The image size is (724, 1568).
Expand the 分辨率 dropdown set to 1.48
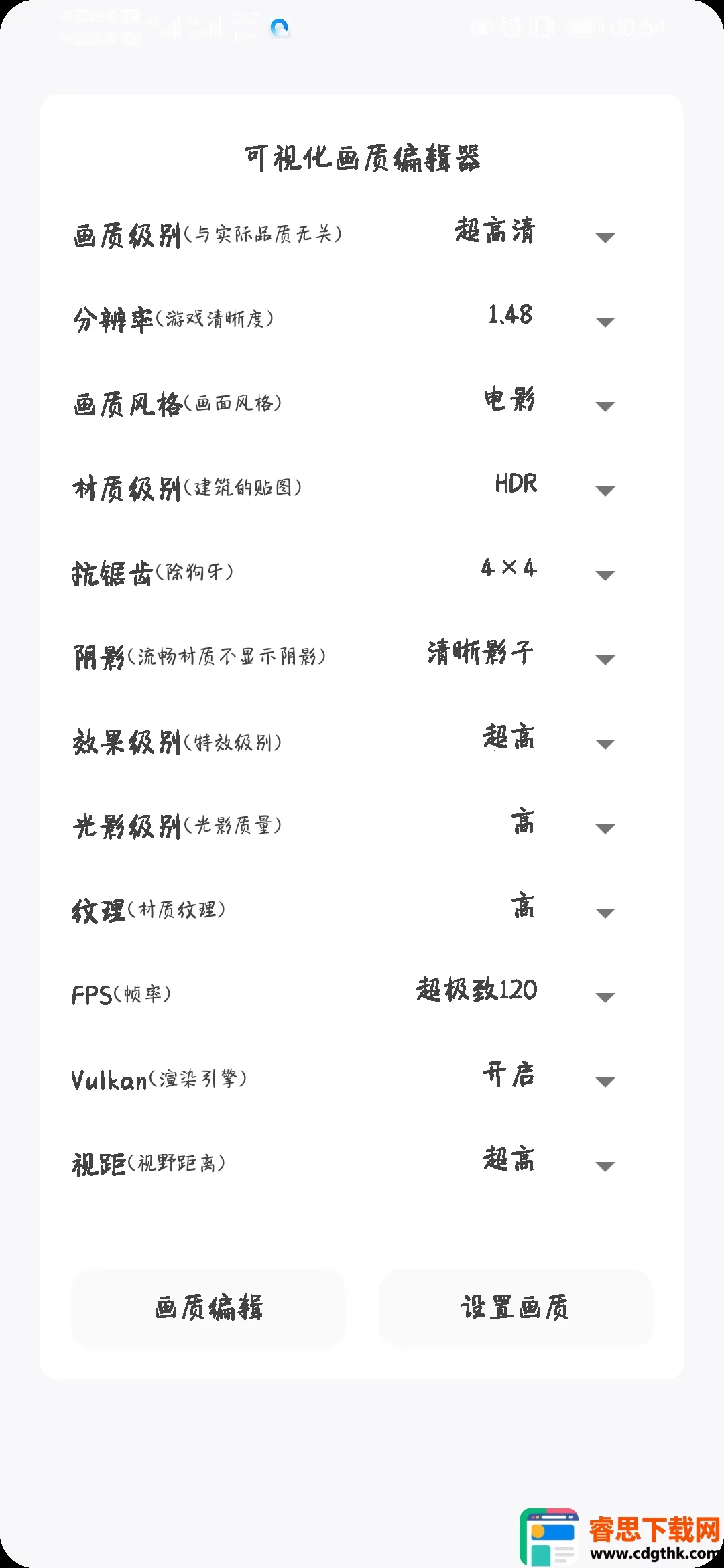pos(605,322)
